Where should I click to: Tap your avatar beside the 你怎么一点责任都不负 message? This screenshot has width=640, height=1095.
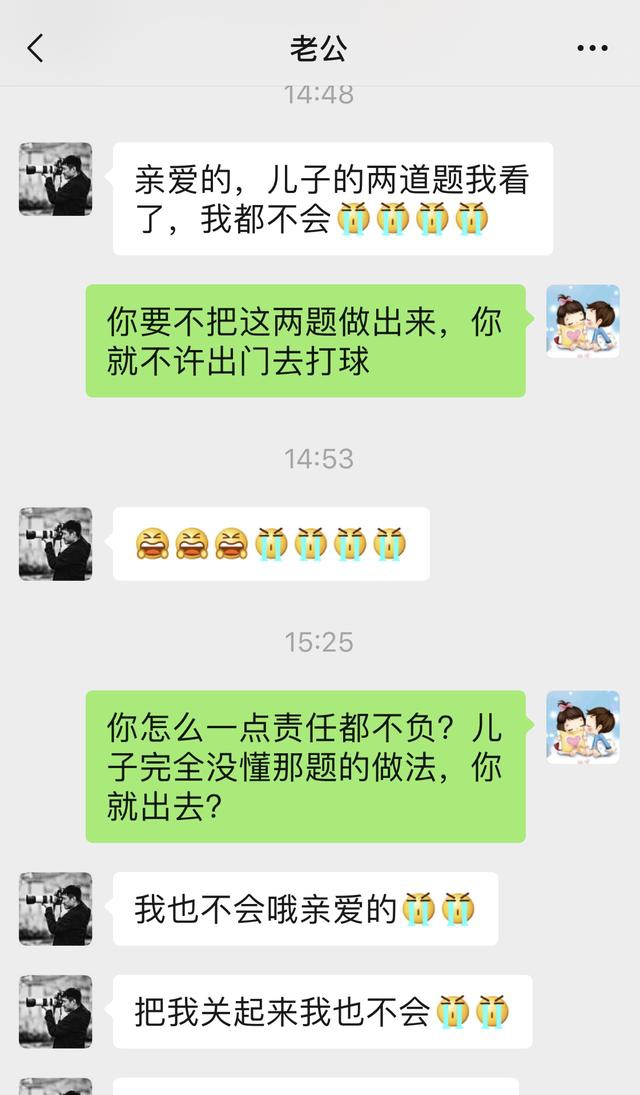pos(583,727)
